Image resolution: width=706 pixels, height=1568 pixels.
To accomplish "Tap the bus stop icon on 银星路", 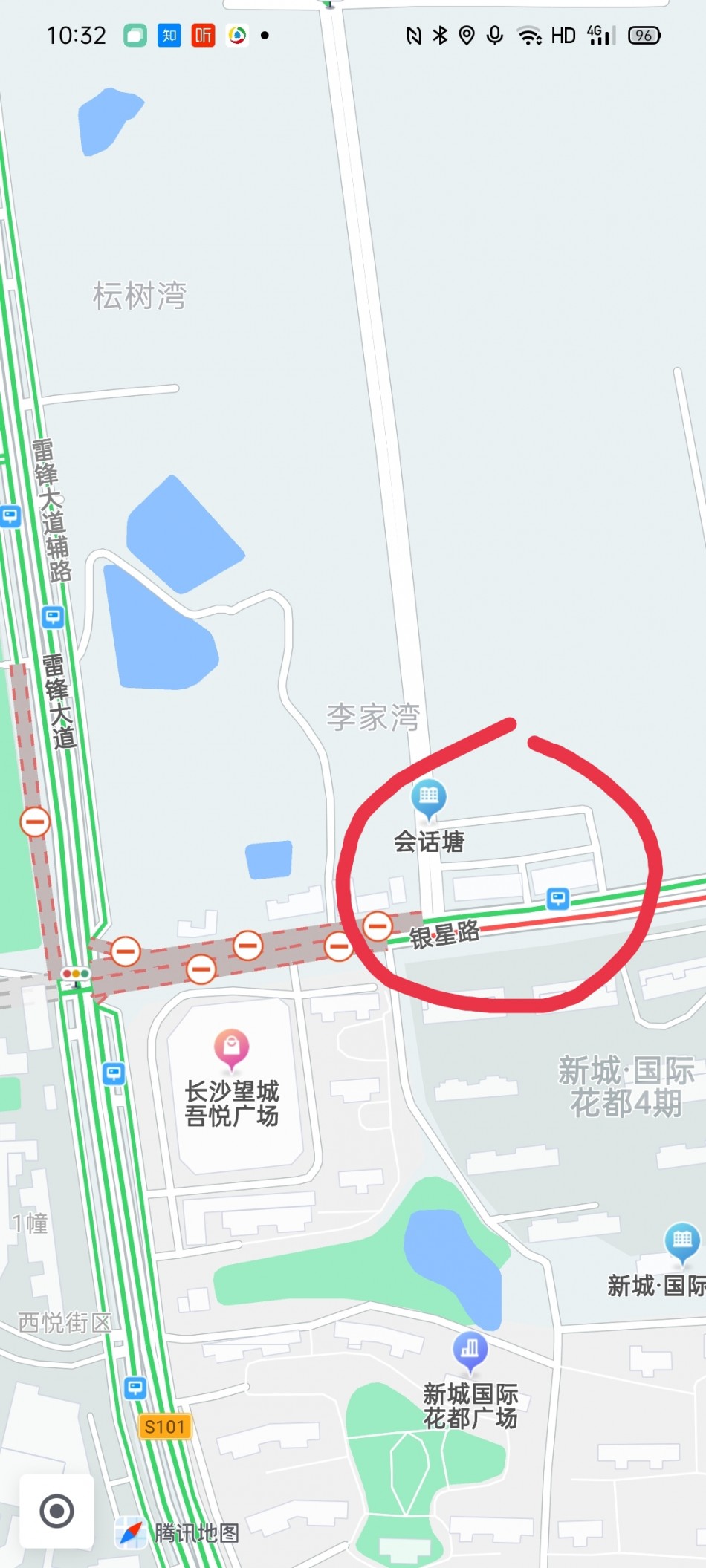I will pos(557,899).
